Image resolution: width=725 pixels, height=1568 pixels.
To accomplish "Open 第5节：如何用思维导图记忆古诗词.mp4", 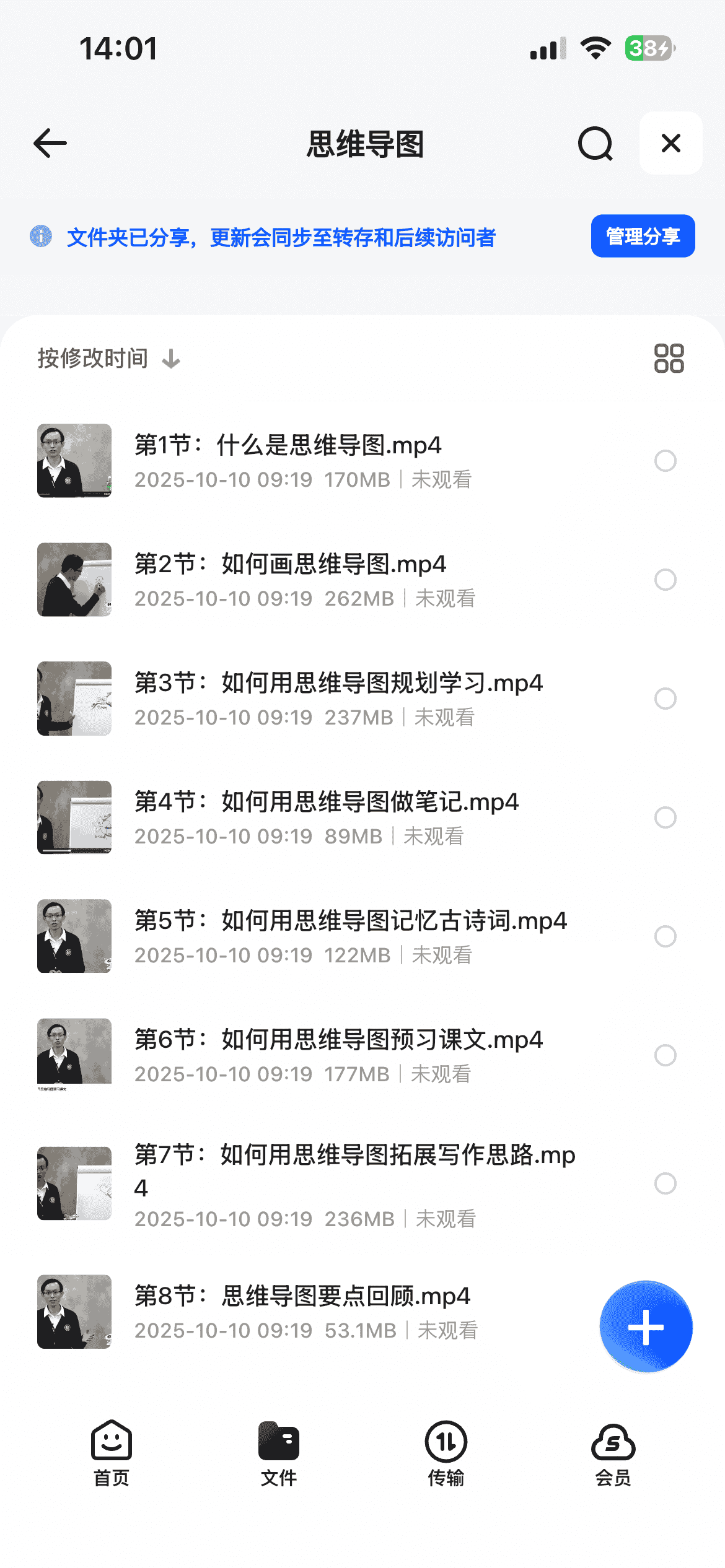I will [351, 921].
